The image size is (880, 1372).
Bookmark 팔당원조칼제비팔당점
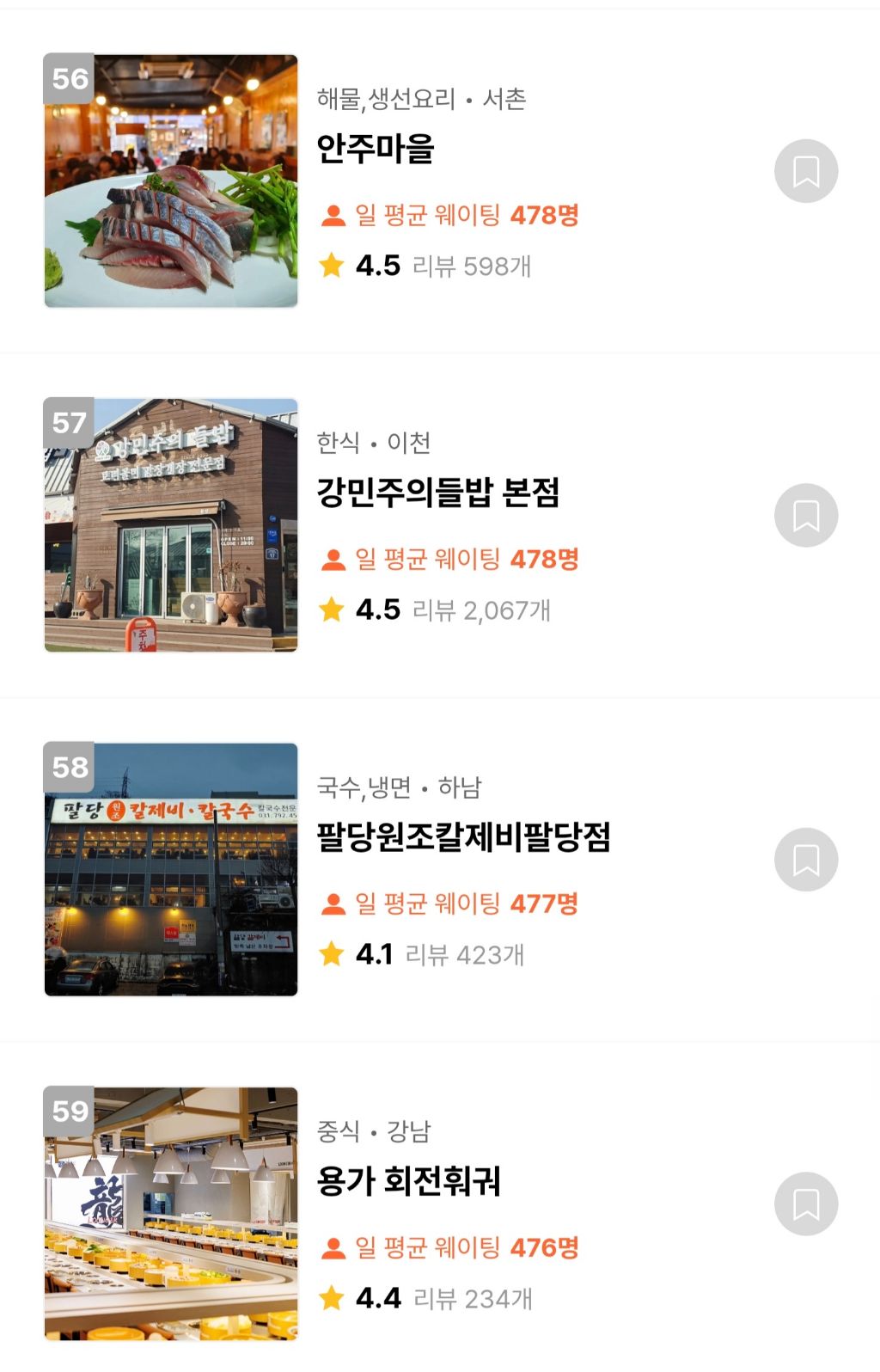click(x=805, y=860)
